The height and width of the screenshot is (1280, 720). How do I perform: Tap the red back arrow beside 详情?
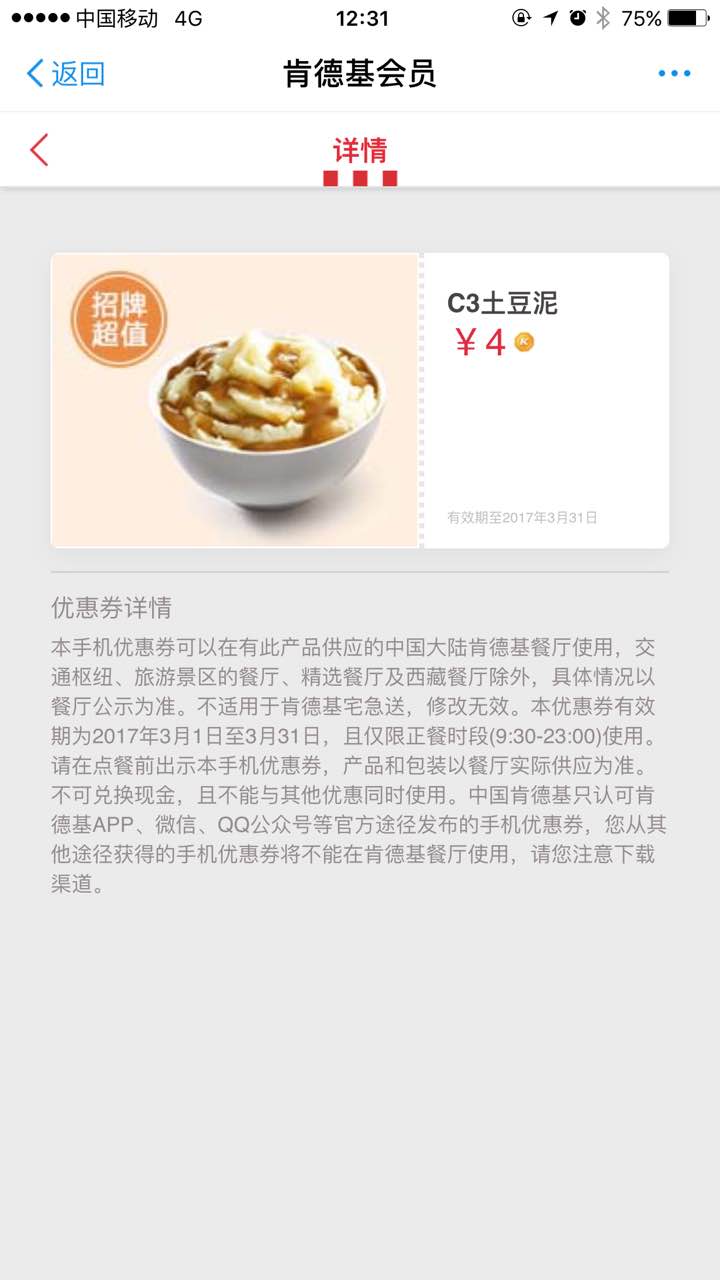(39, 150)
